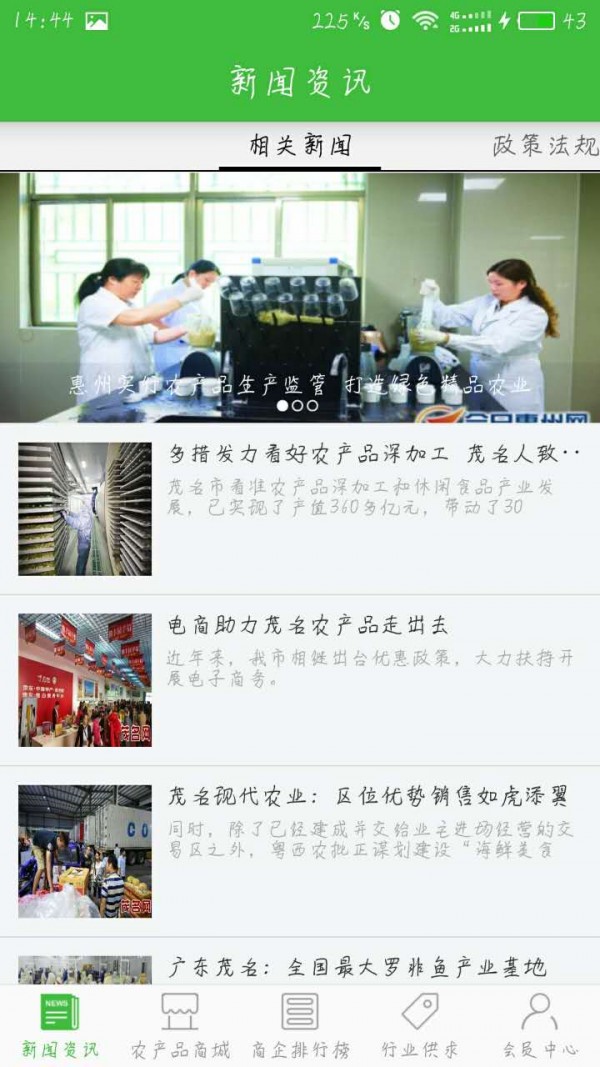This screenshot has height=1067, width=600.
Task: Open the 商企排行榜 tab
Action: point(300,1025)
